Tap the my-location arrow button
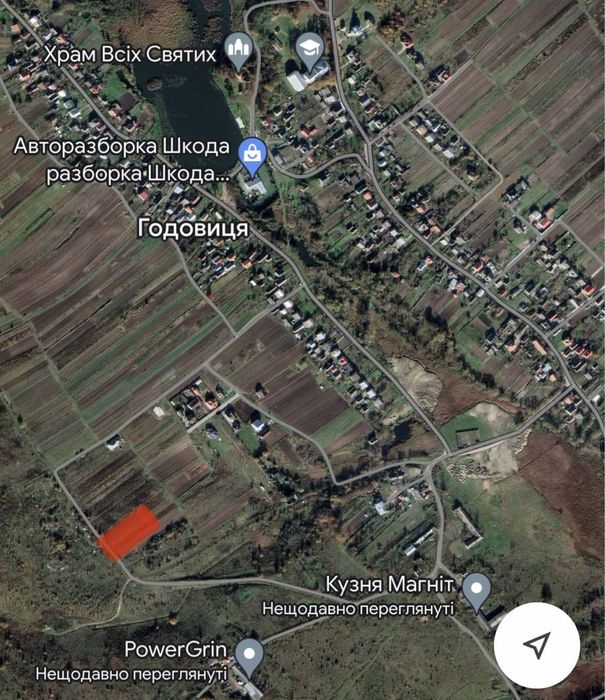Screen dimensions: 605x700 537,645
